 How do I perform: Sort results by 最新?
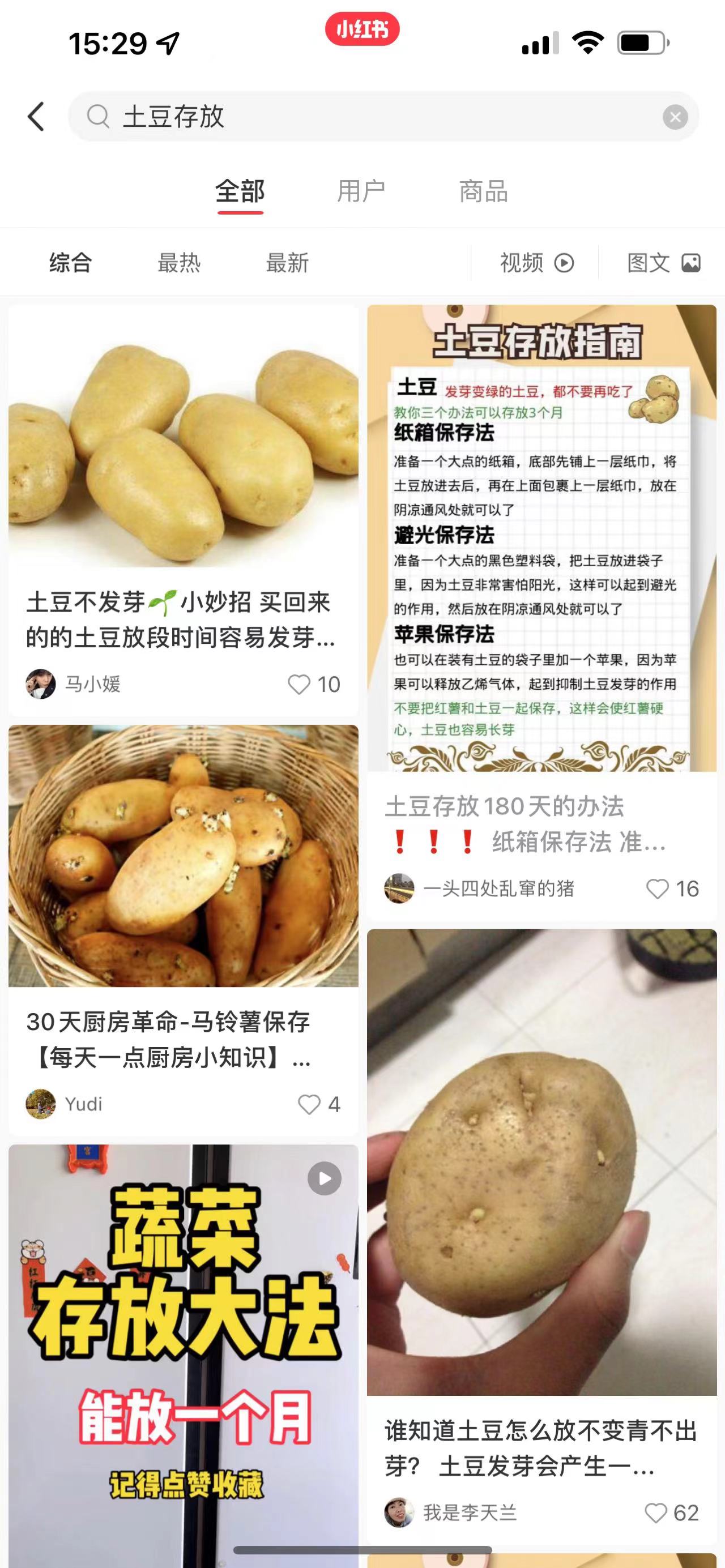287,263
